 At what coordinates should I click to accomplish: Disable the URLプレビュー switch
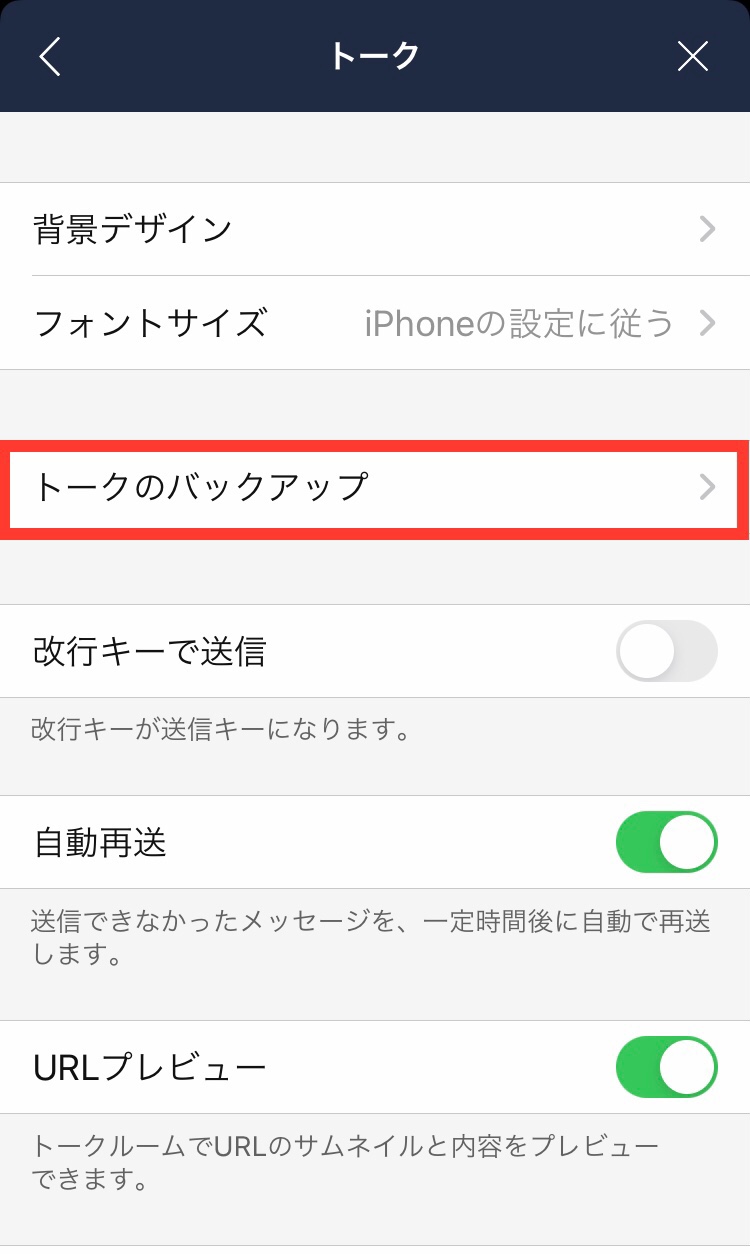coord(666,1067)
